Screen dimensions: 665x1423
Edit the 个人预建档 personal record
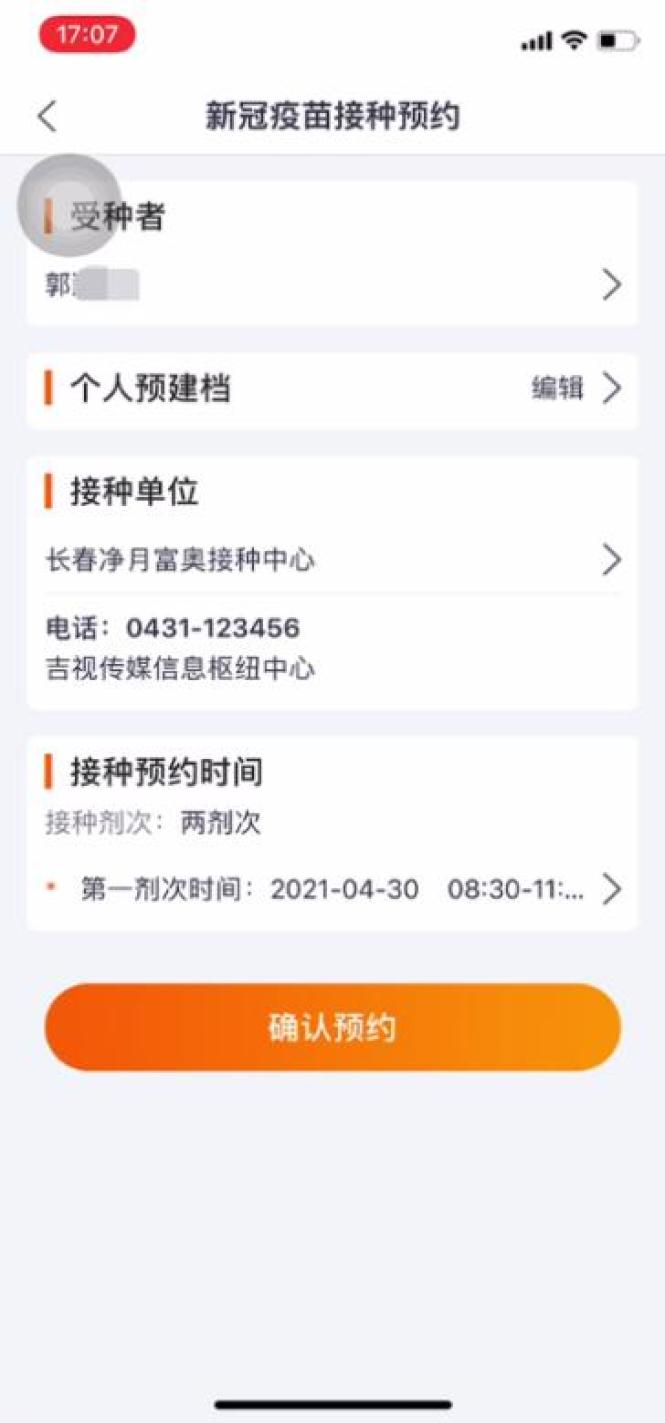pyautogui.click(x=574, y=389)
